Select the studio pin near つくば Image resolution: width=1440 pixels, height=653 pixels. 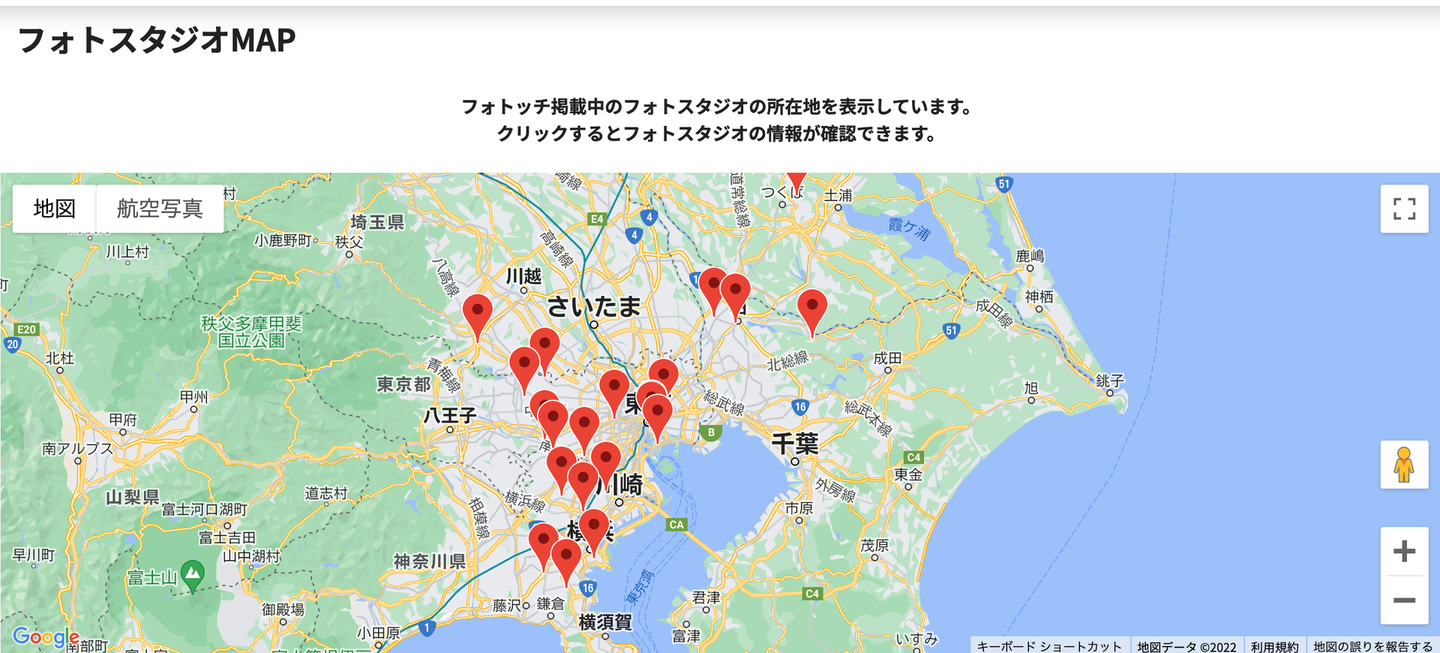click(796, 179)
